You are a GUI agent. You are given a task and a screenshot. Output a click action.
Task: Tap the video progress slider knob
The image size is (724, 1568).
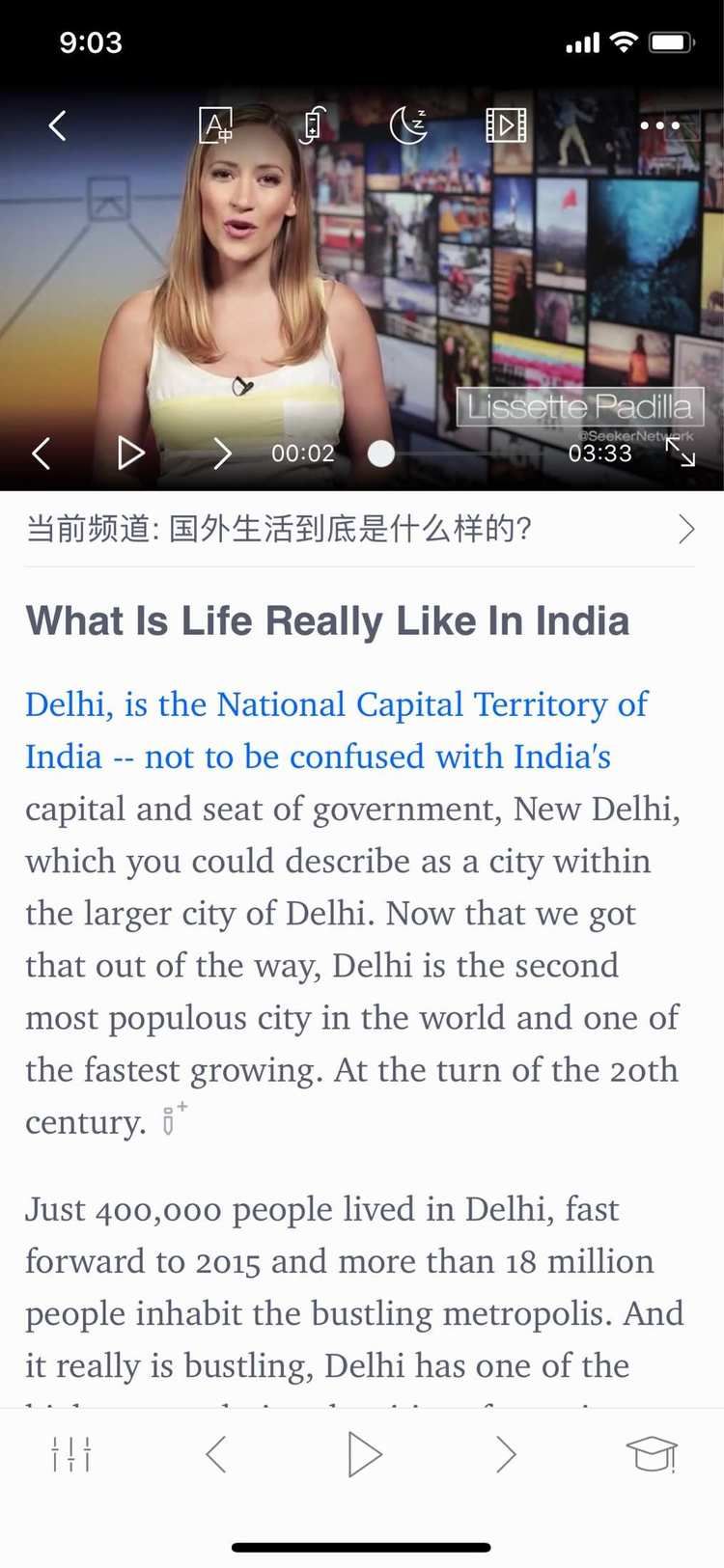click(x=381, y=454)
